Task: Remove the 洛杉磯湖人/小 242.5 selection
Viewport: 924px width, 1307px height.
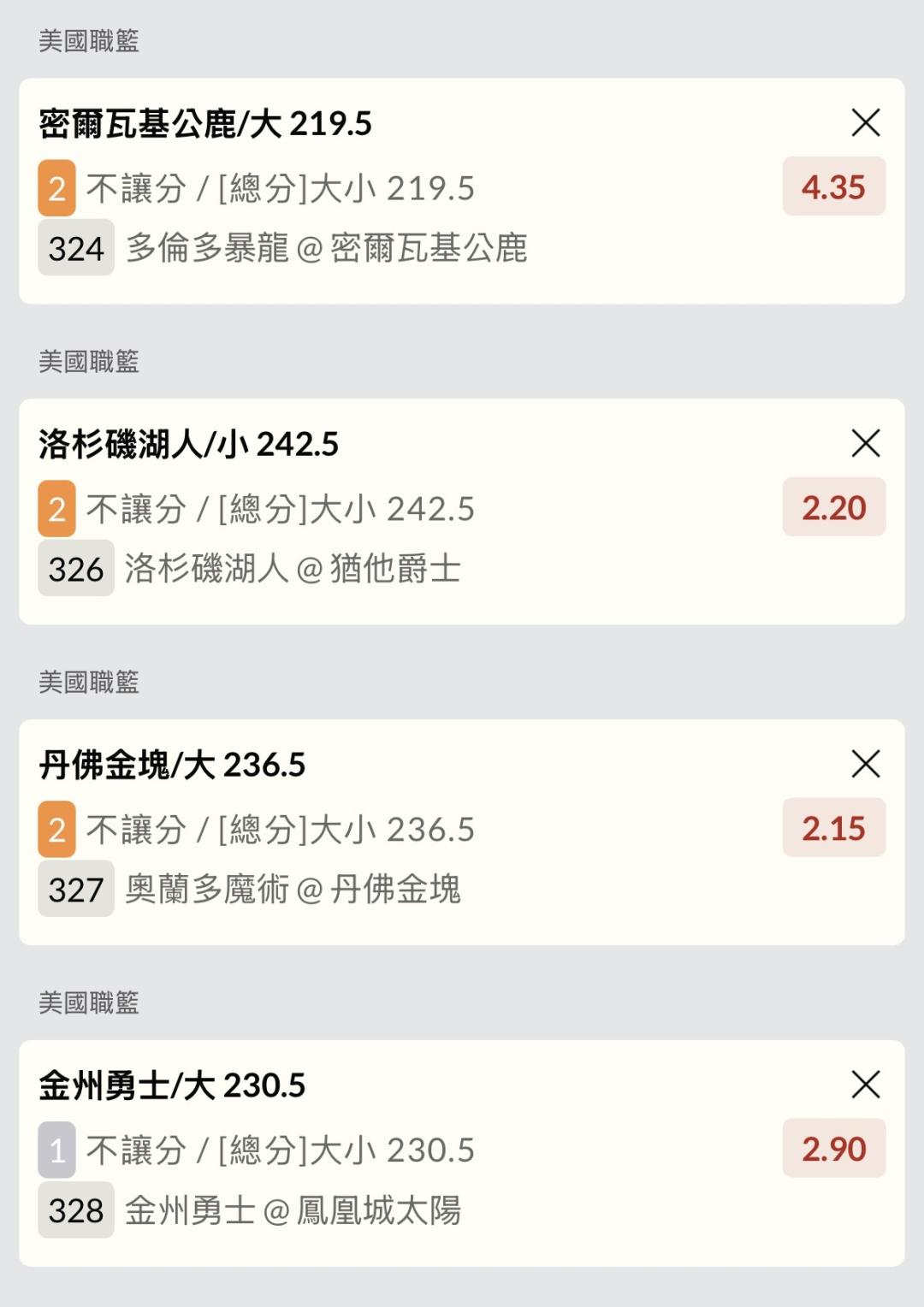Action: coord(866,444)
